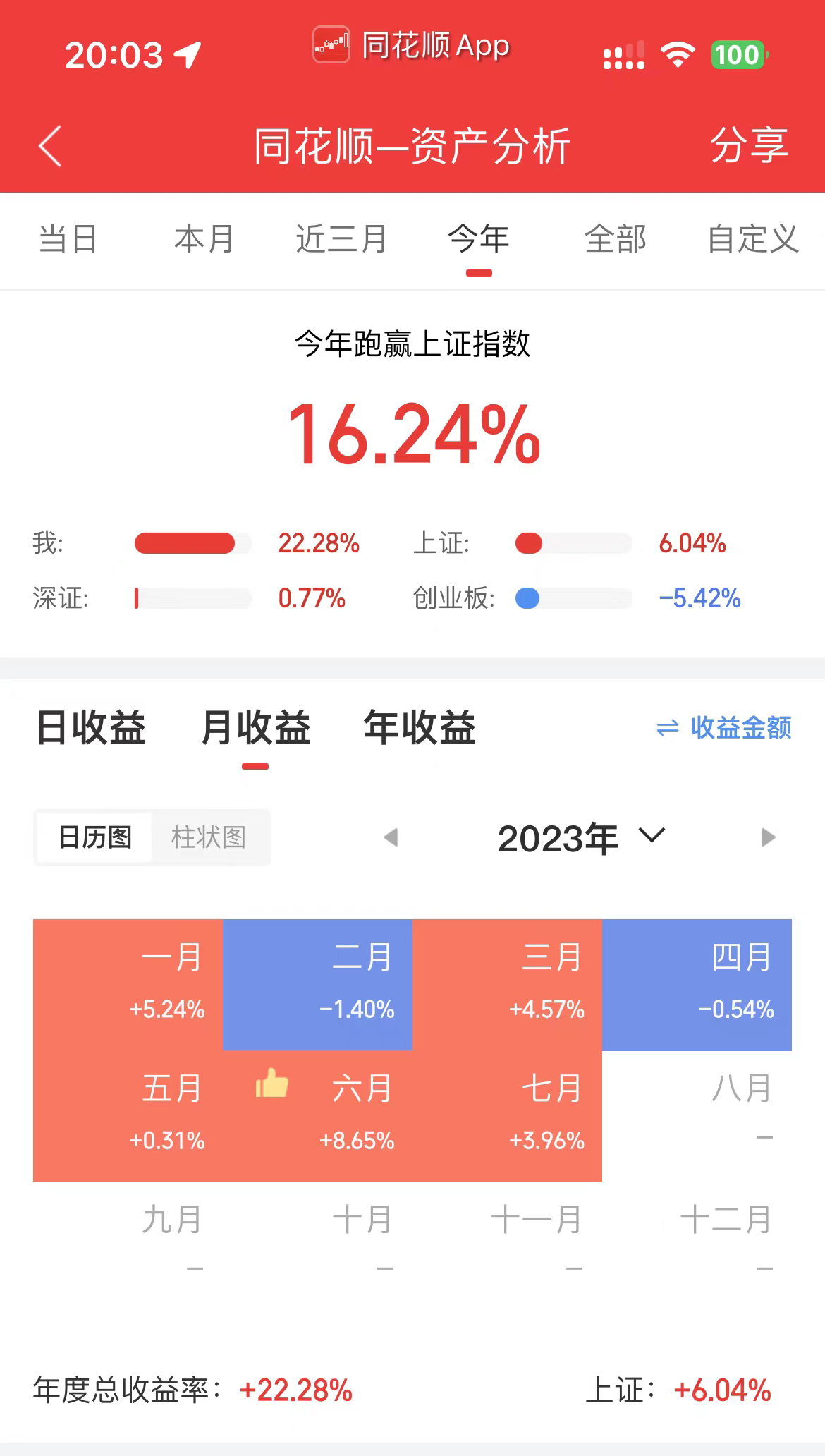Go to the previous year arrow
Screen dimensions: 825x1456
[x=391, y=837]
